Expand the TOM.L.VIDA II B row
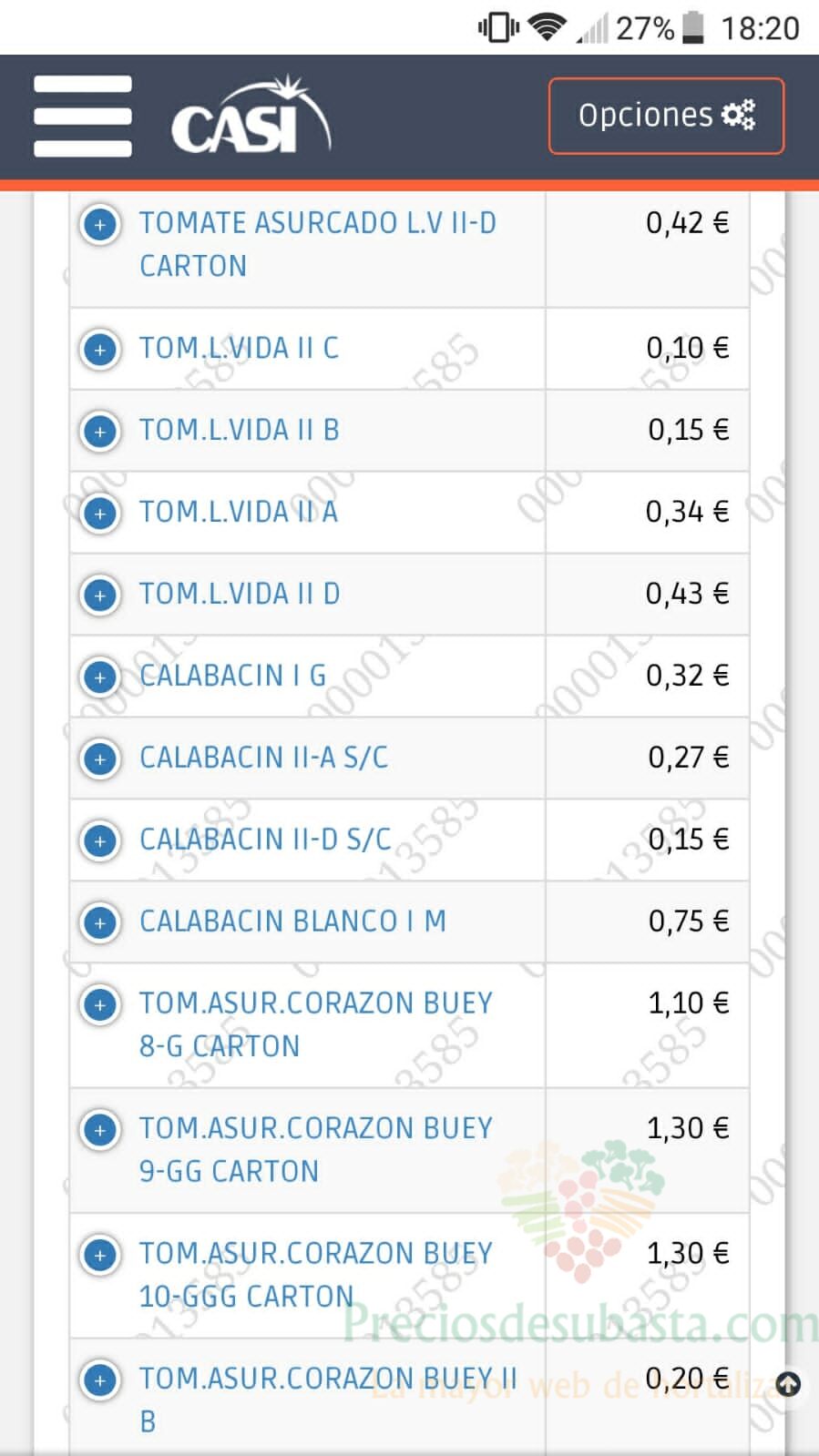819x1456 pixels. (100, 432)
